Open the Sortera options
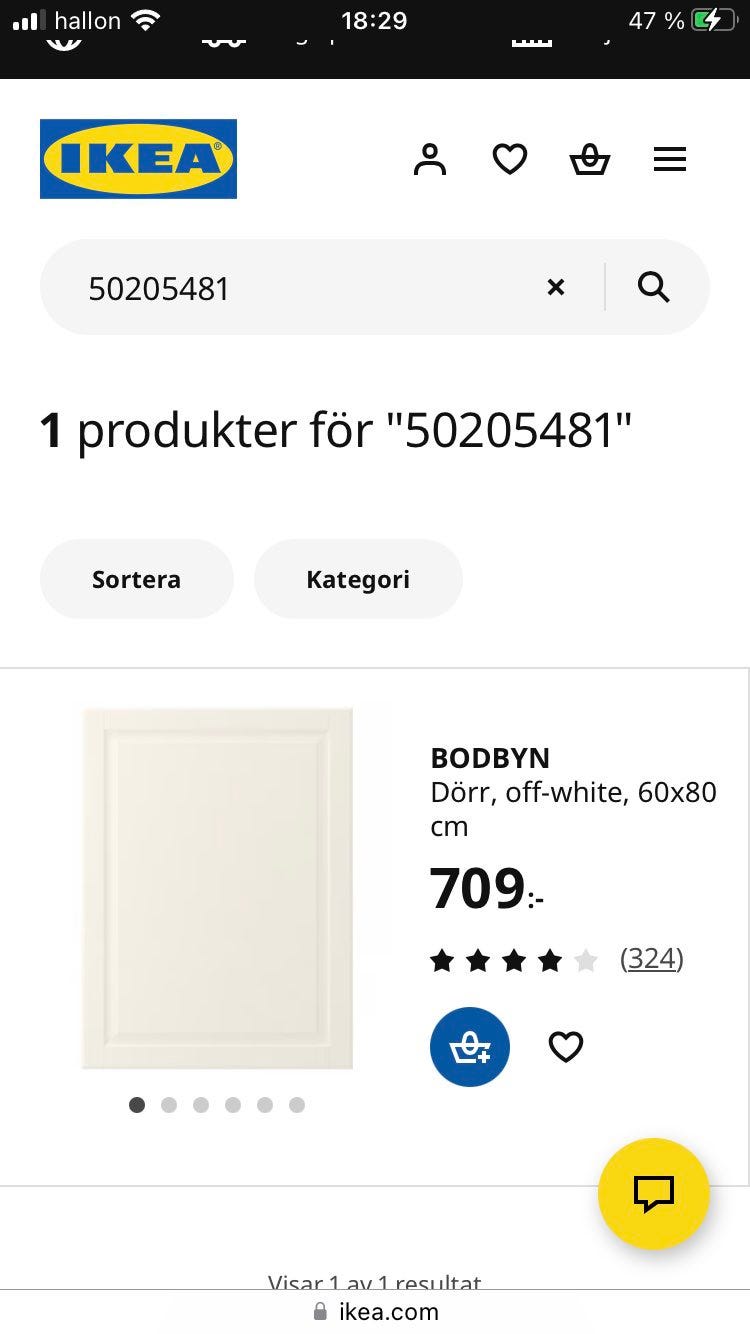Screen dimensions: 750x1334 pos(136,579)
